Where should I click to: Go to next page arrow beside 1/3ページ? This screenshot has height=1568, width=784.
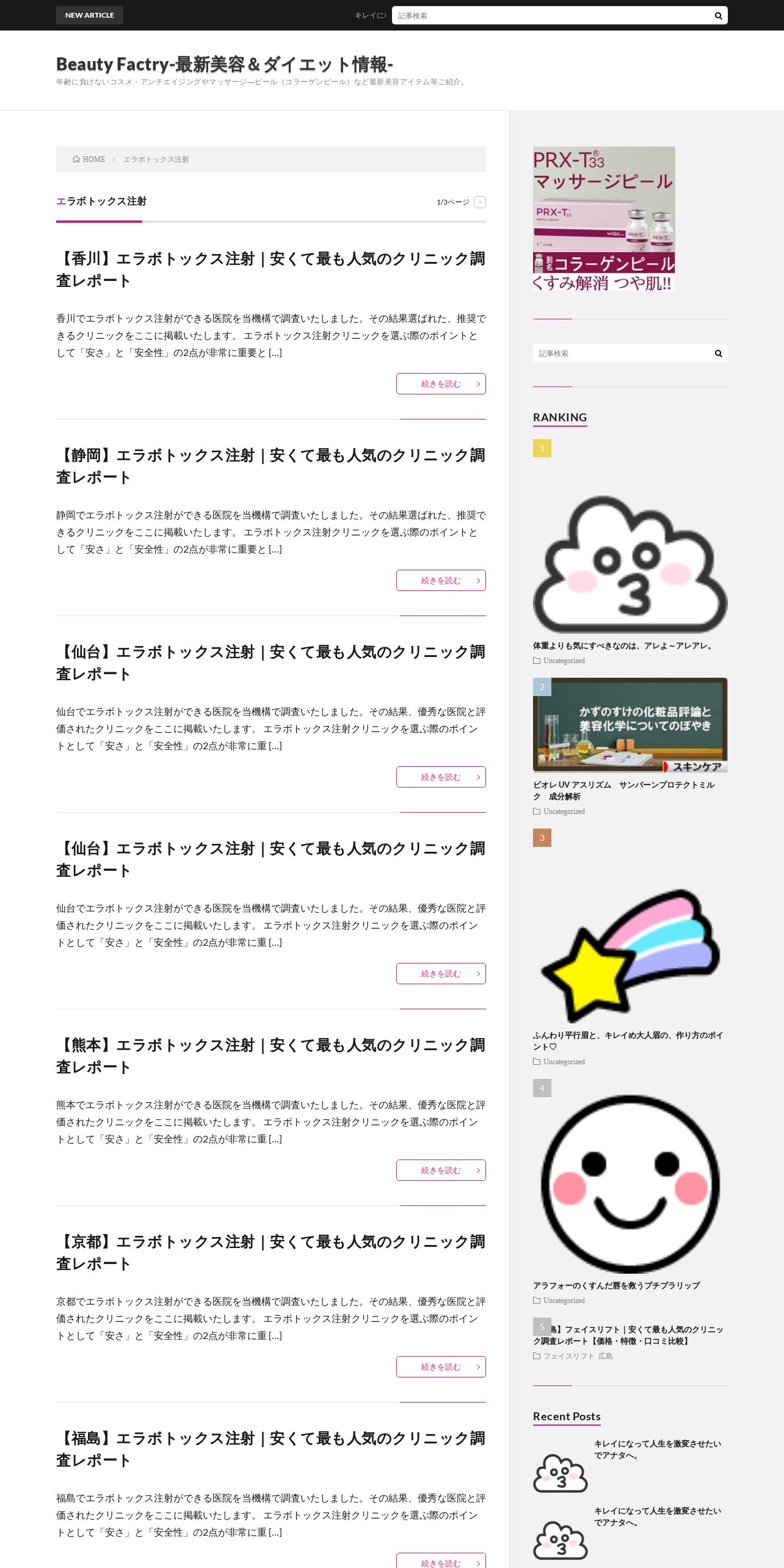(480, 202)
